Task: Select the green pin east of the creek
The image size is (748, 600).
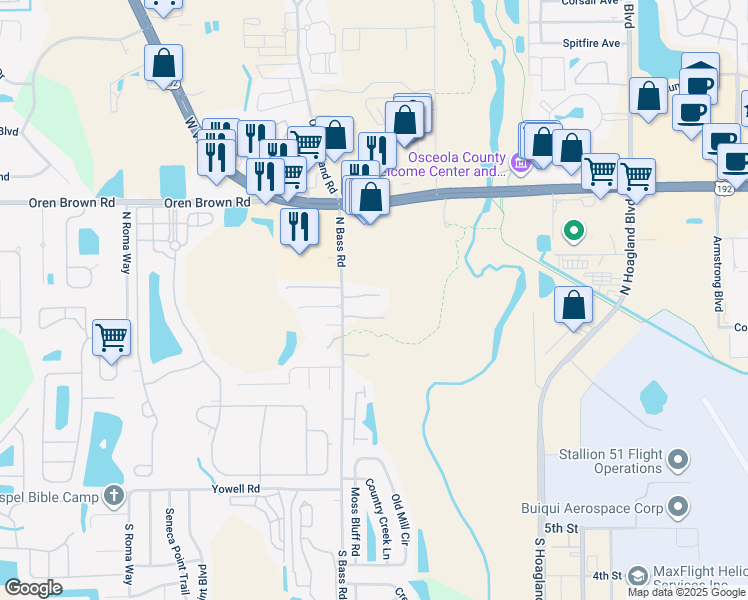Action: point(573,232)
